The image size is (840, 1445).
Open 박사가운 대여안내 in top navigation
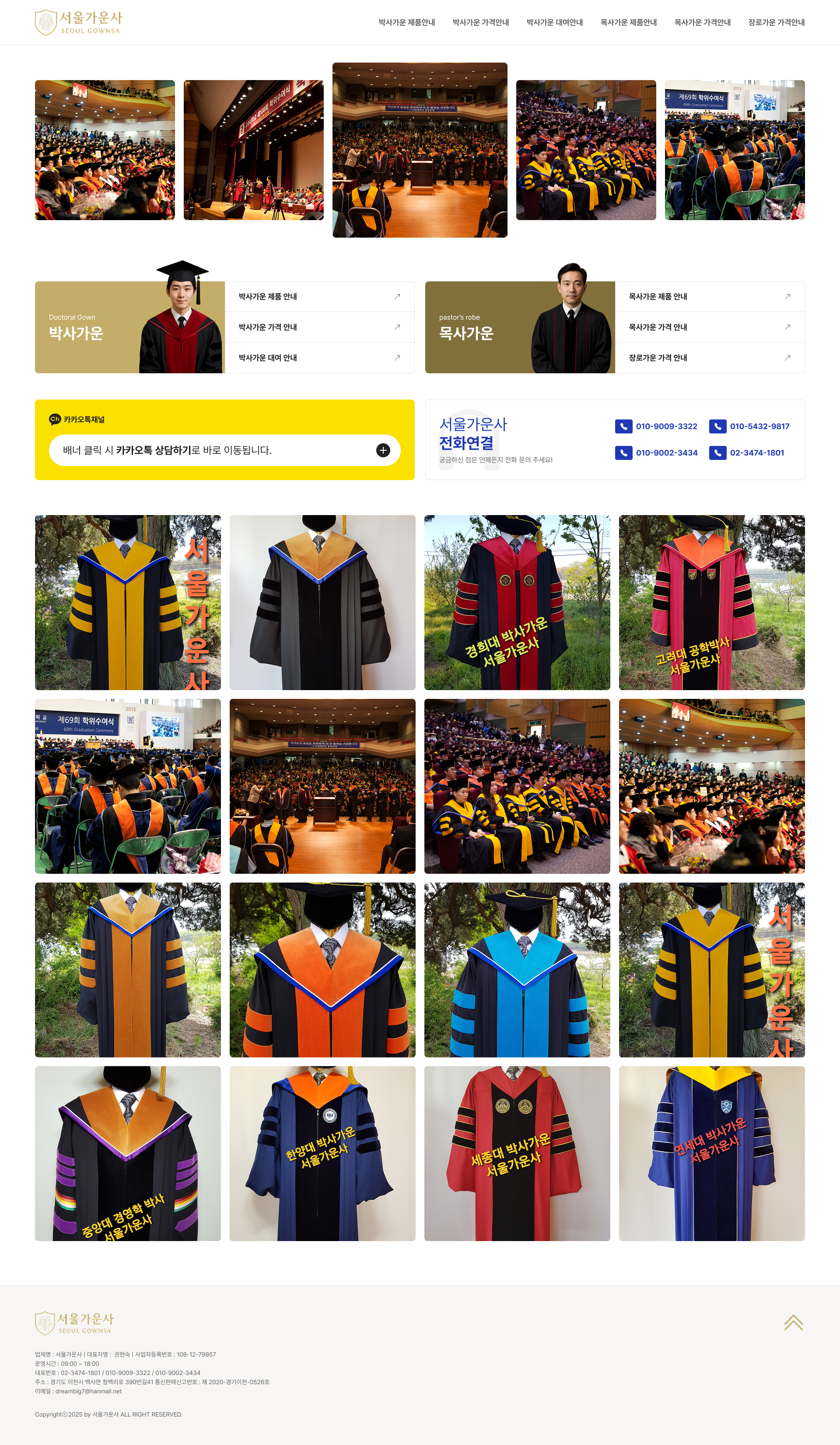(x=554, y=22)
